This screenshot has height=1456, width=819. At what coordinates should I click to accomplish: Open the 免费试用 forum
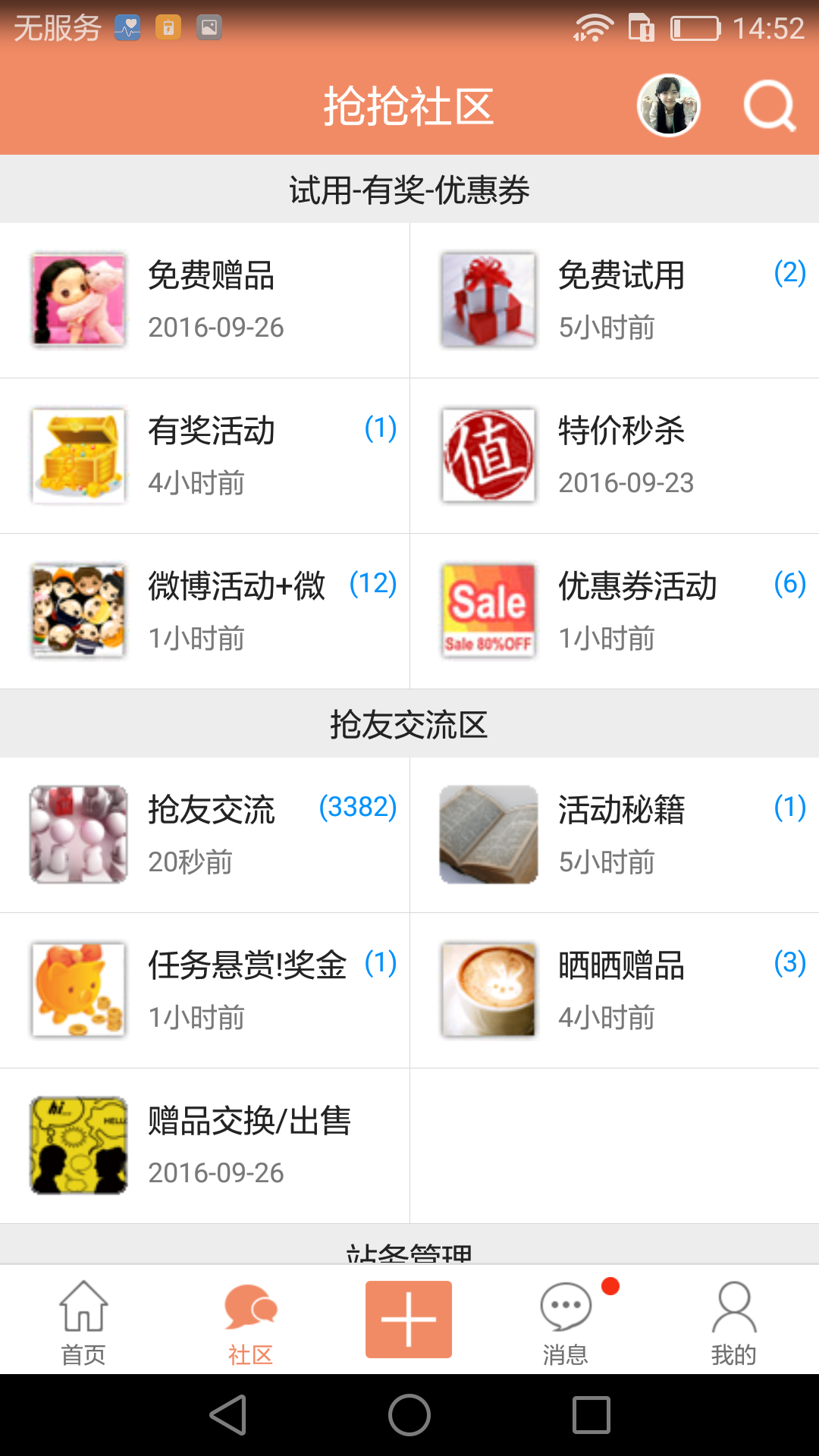[x=614, y=300]
